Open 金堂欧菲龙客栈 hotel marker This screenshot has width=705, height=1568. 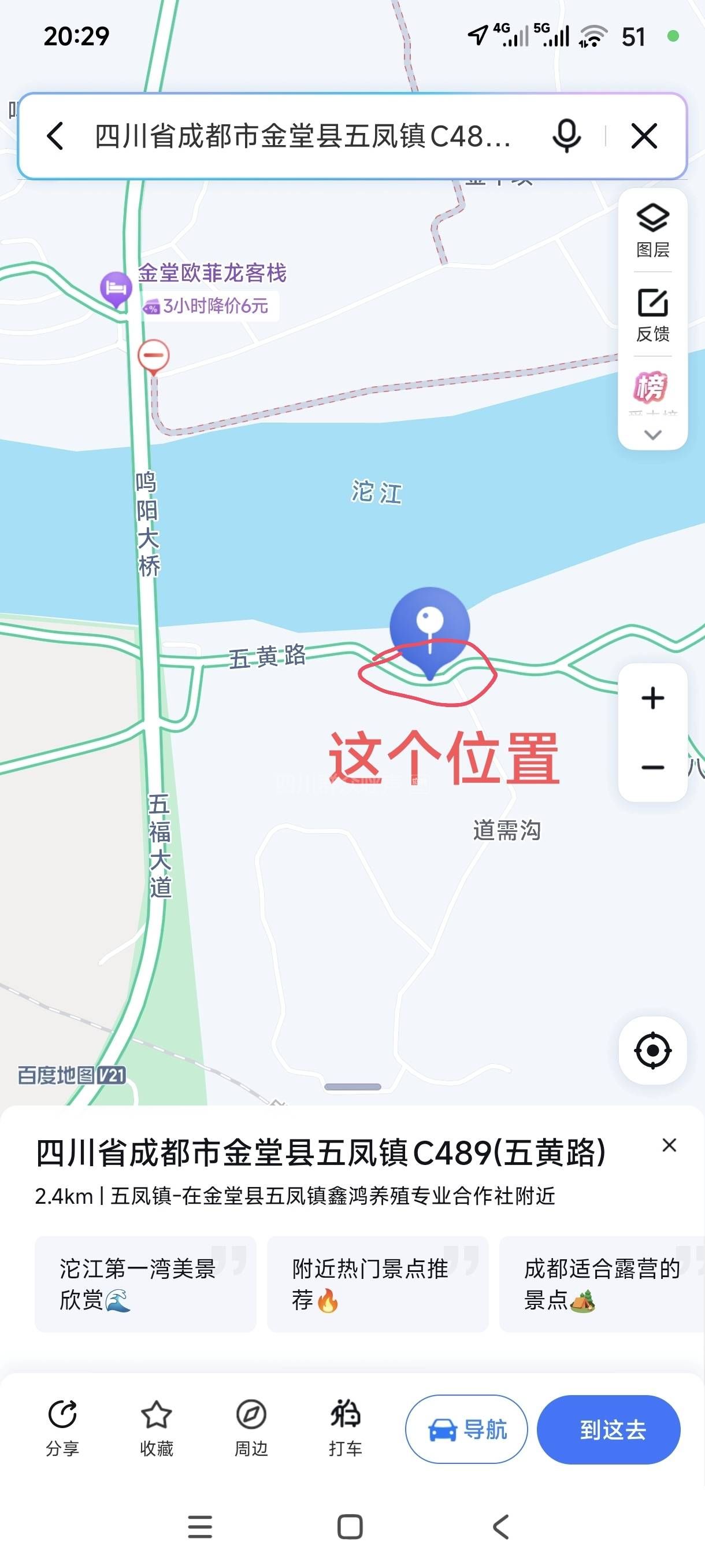click(x=116, y=287)
